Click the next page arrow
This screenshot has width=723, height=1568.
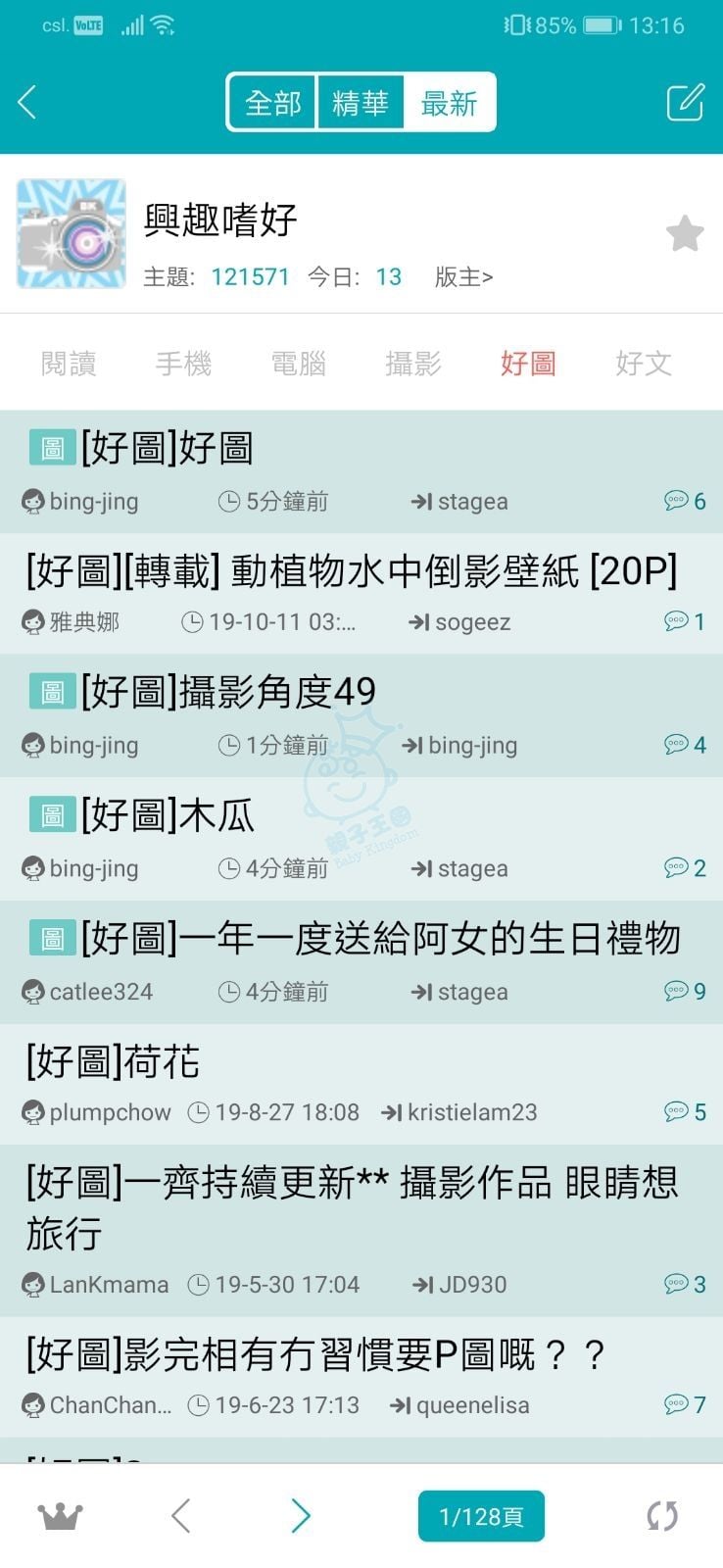pyautogui.click(x=302, y=1515)
